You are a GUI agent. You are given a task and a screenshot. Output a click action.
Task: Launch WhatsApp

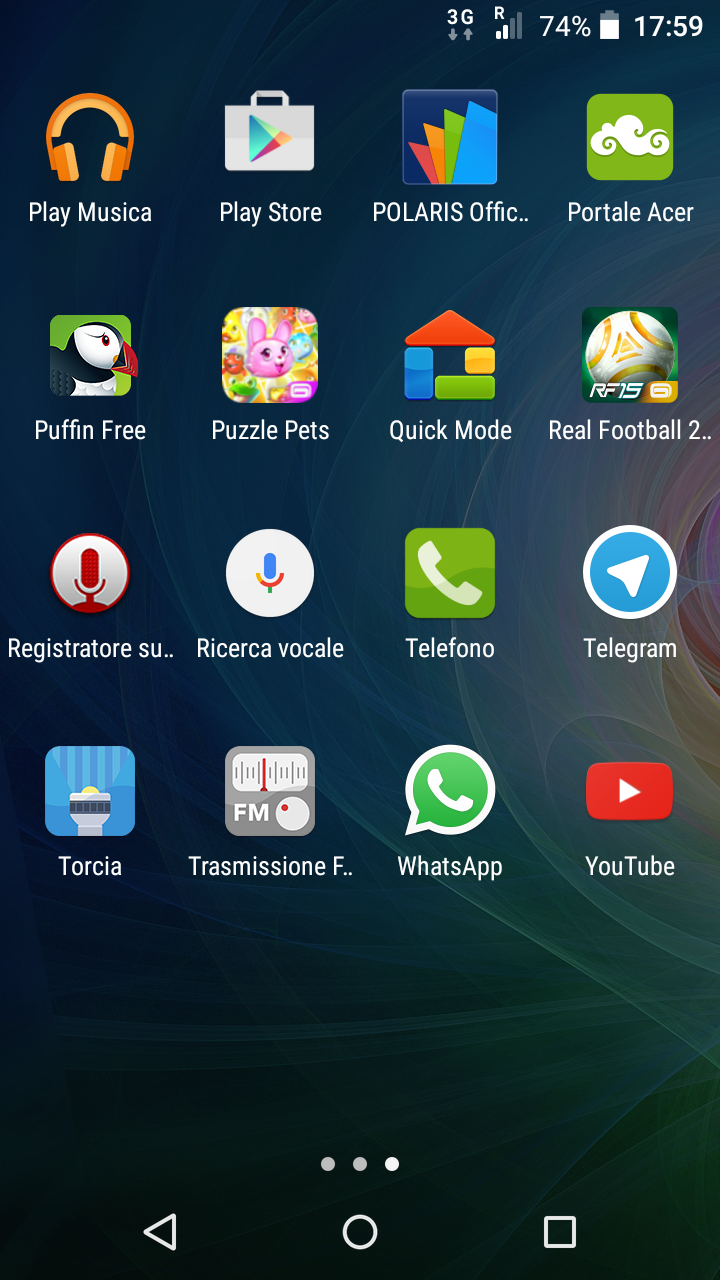[450, 791]
